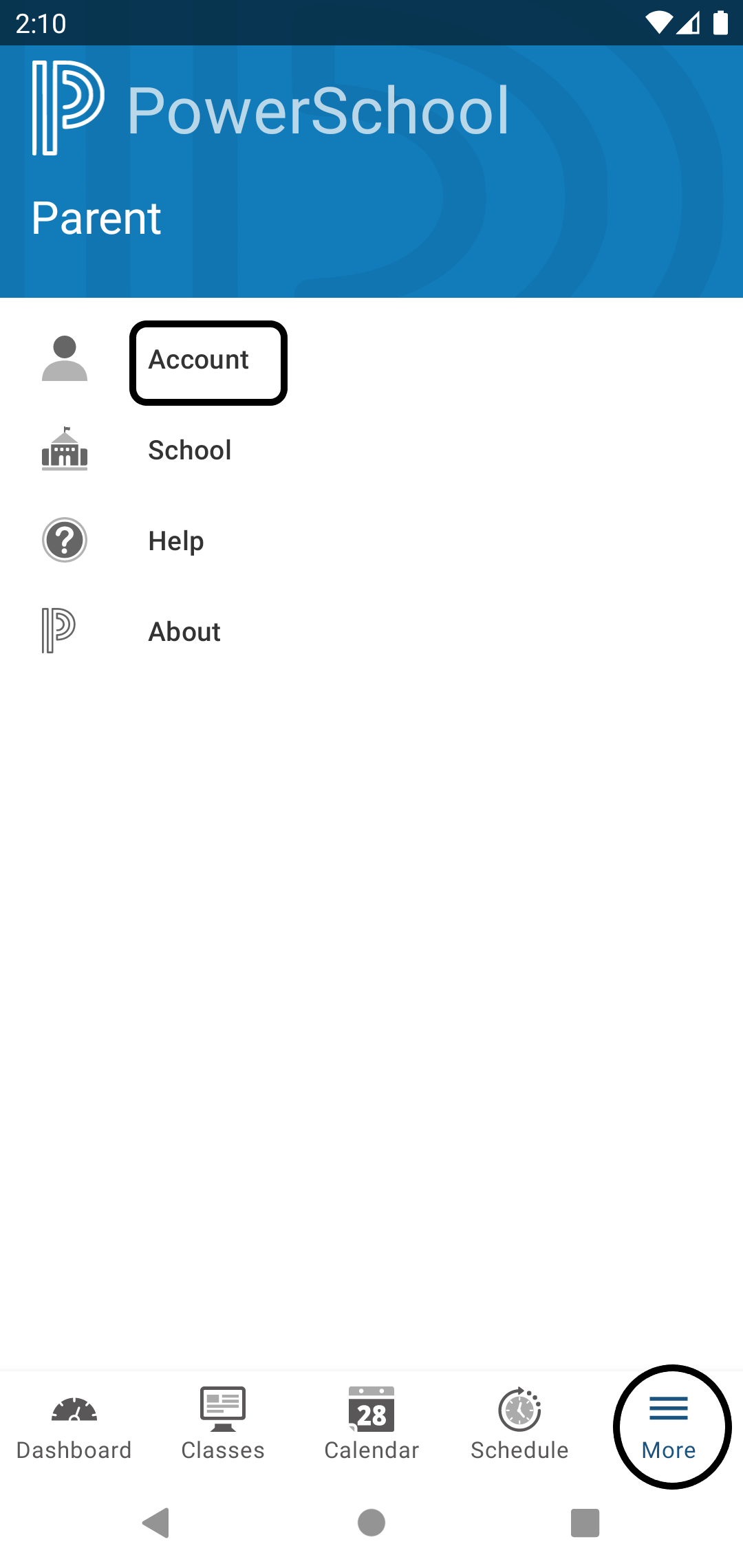The image size is (743, 1568).
Task: Open the Account settings
Action: 200,360
